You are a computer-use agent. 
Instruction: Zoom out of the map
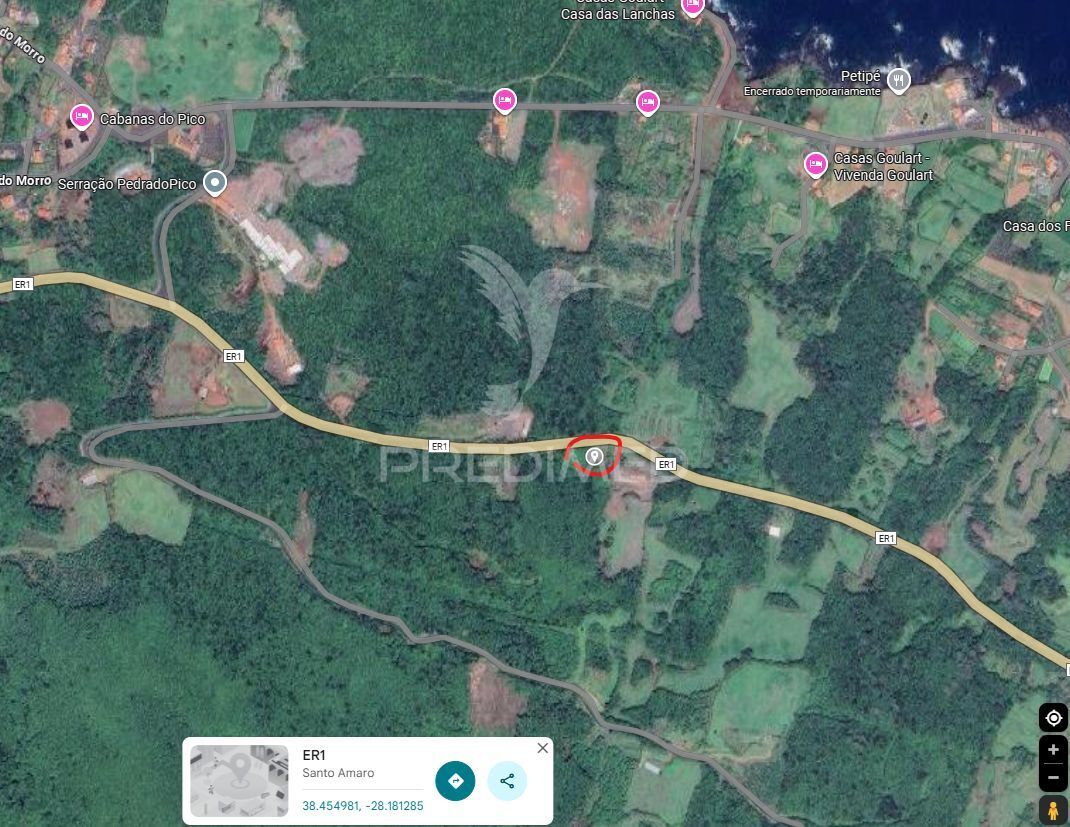pos(1053,777)
